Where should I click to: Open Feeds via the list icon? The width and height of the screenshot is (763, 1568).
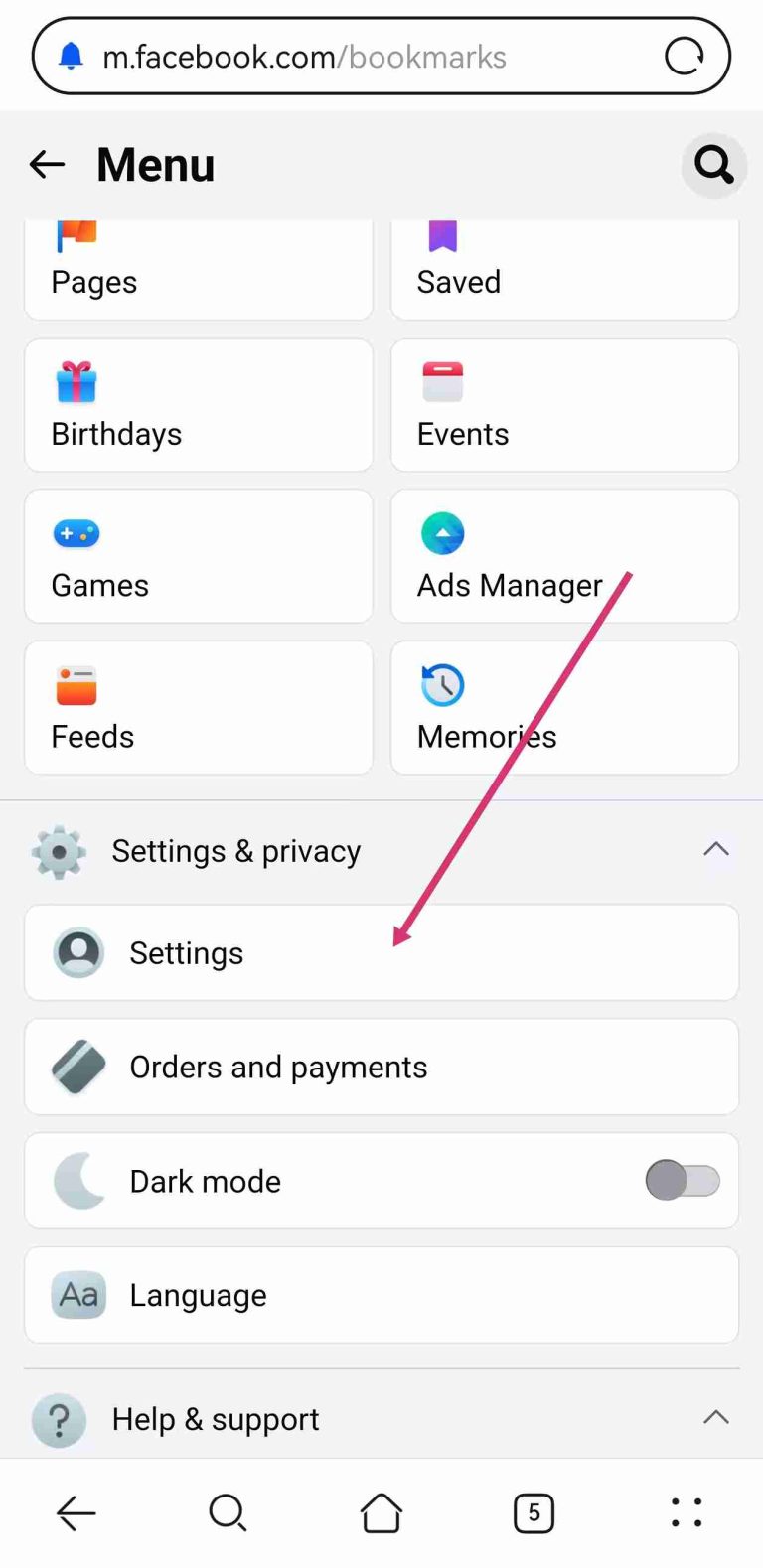[x=76, y=685]
